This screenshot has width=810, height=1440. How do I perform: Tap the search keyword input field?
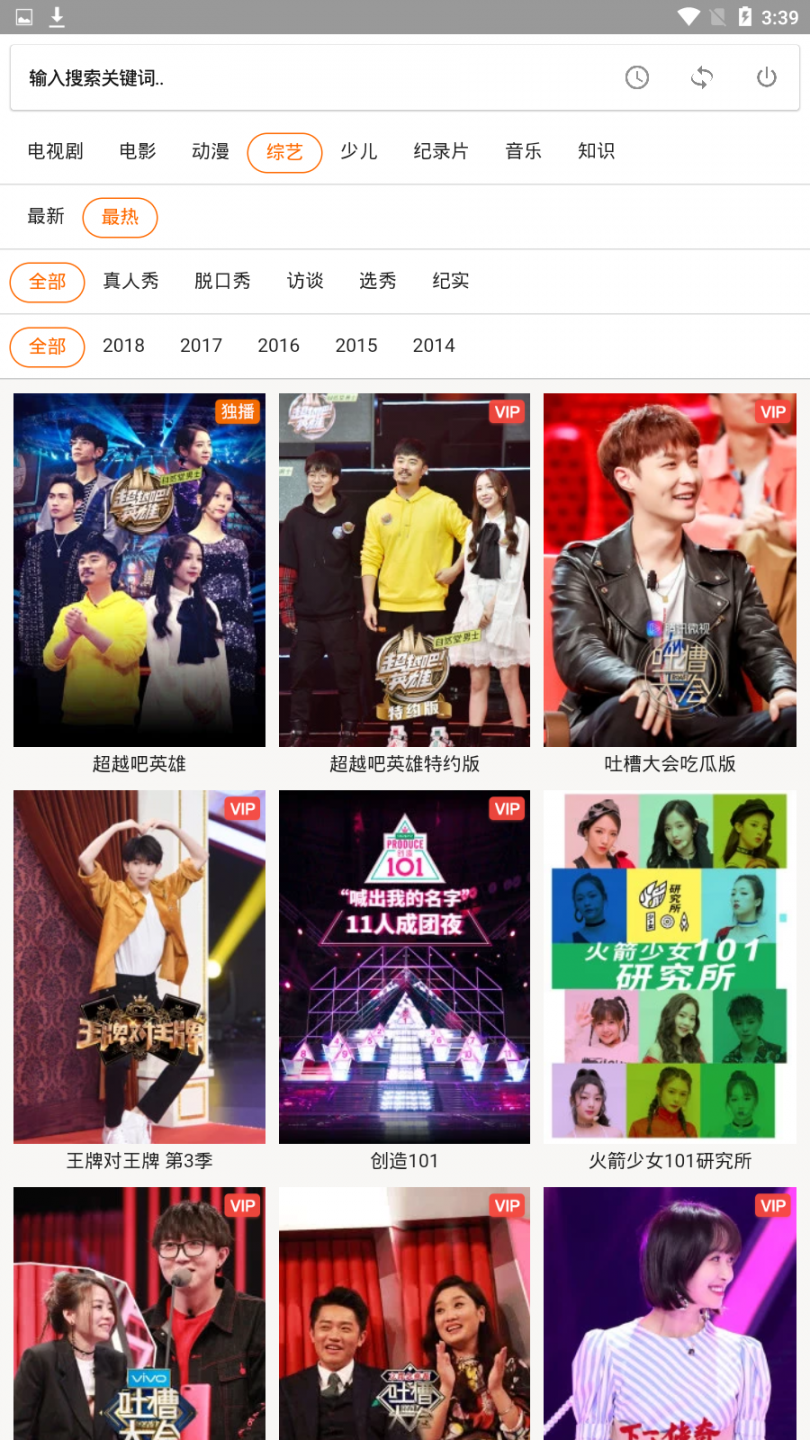300,78
